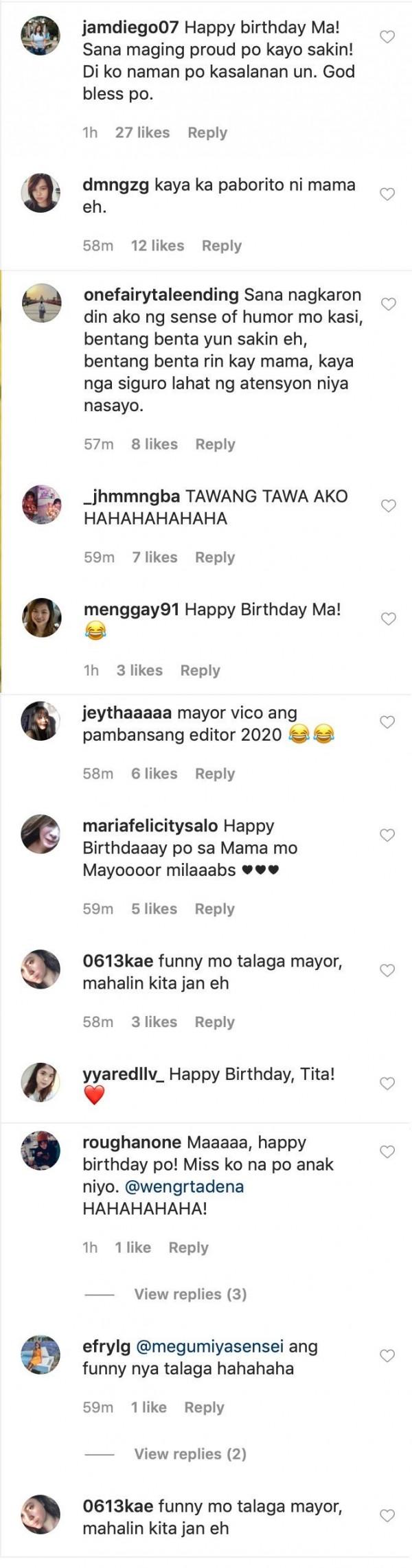
Task: Like _jhmmngba's TAWANG TAWA comment
Action: pos(388,506)
